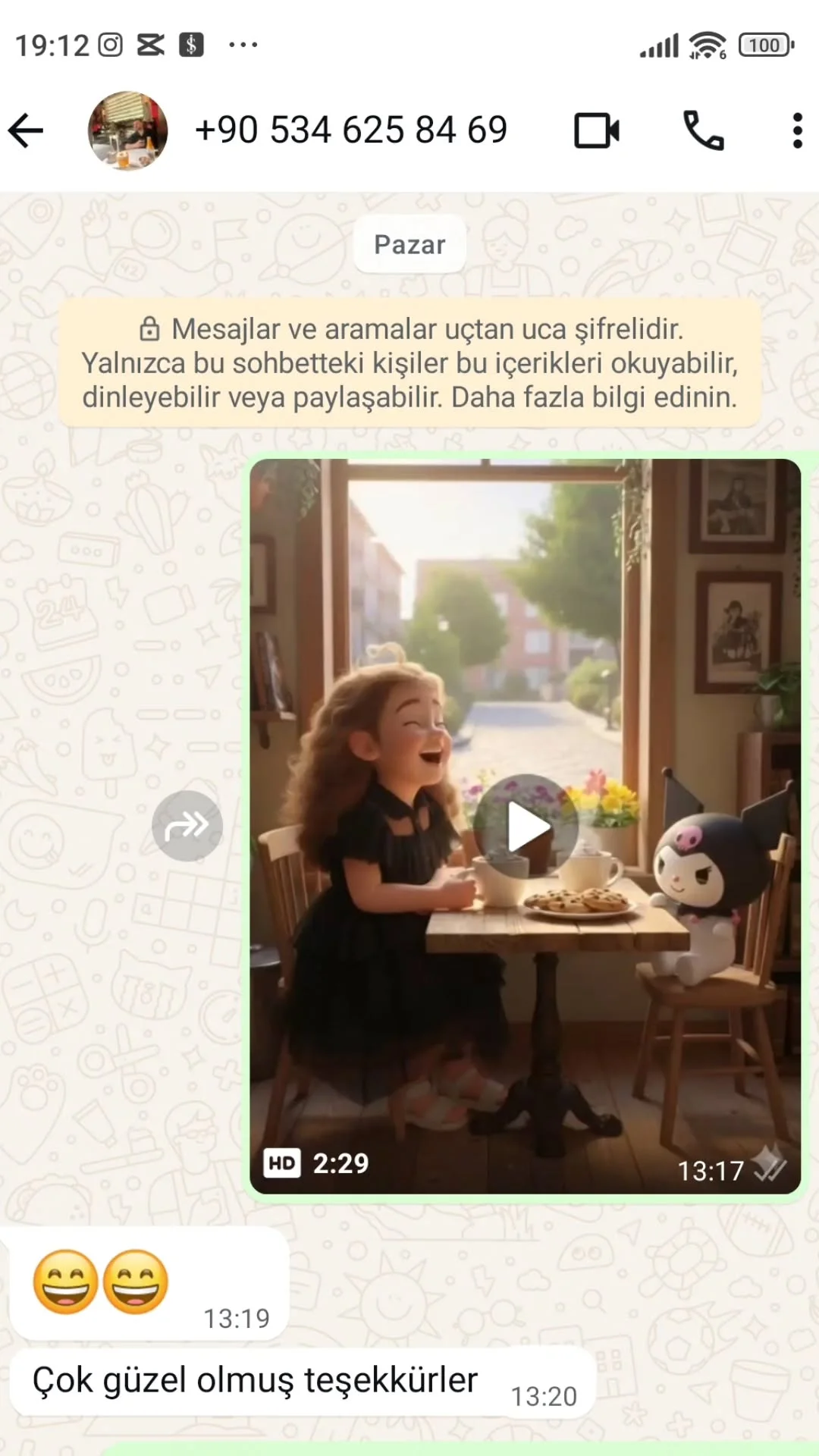Open the chat options menu
The width and height of the screenshot is (819, 1456).
[796, 130]
